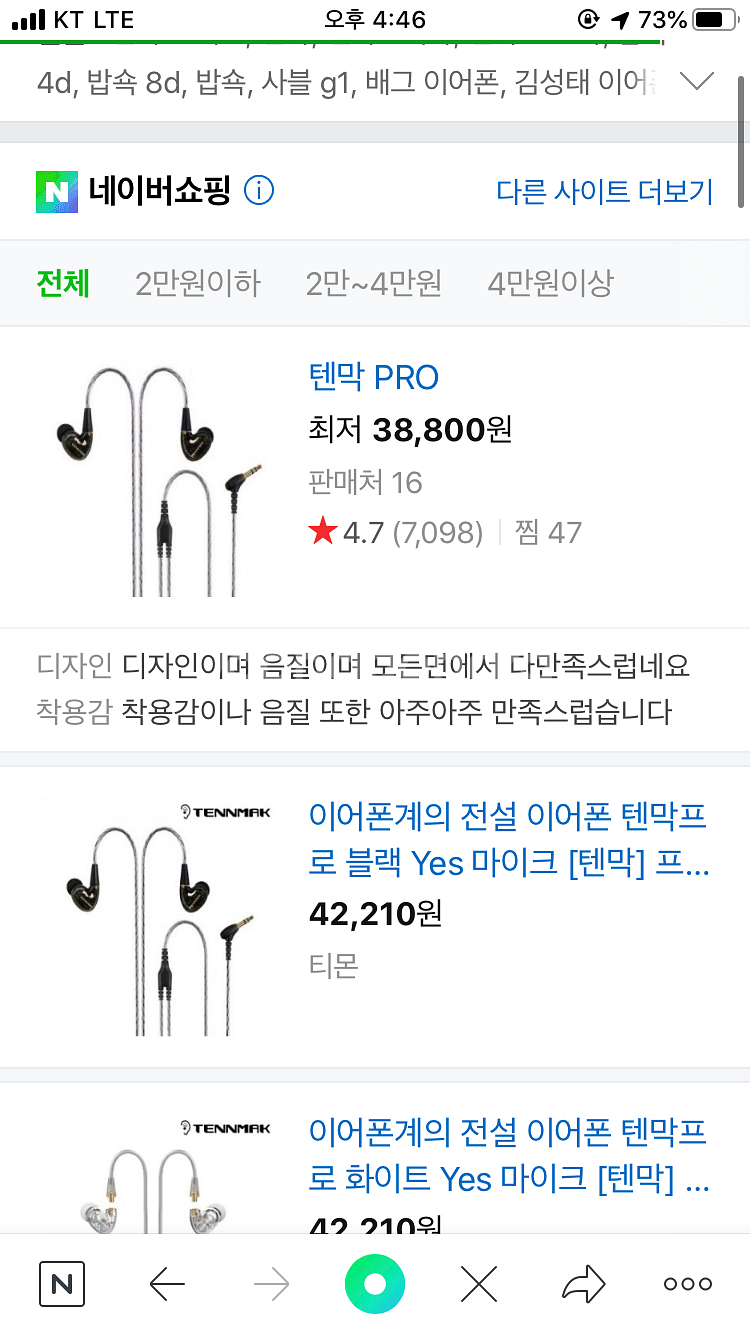The image size is (750, 1334).
Task: Expand the related keywords chevron
Action: click(x=696, y=81)
